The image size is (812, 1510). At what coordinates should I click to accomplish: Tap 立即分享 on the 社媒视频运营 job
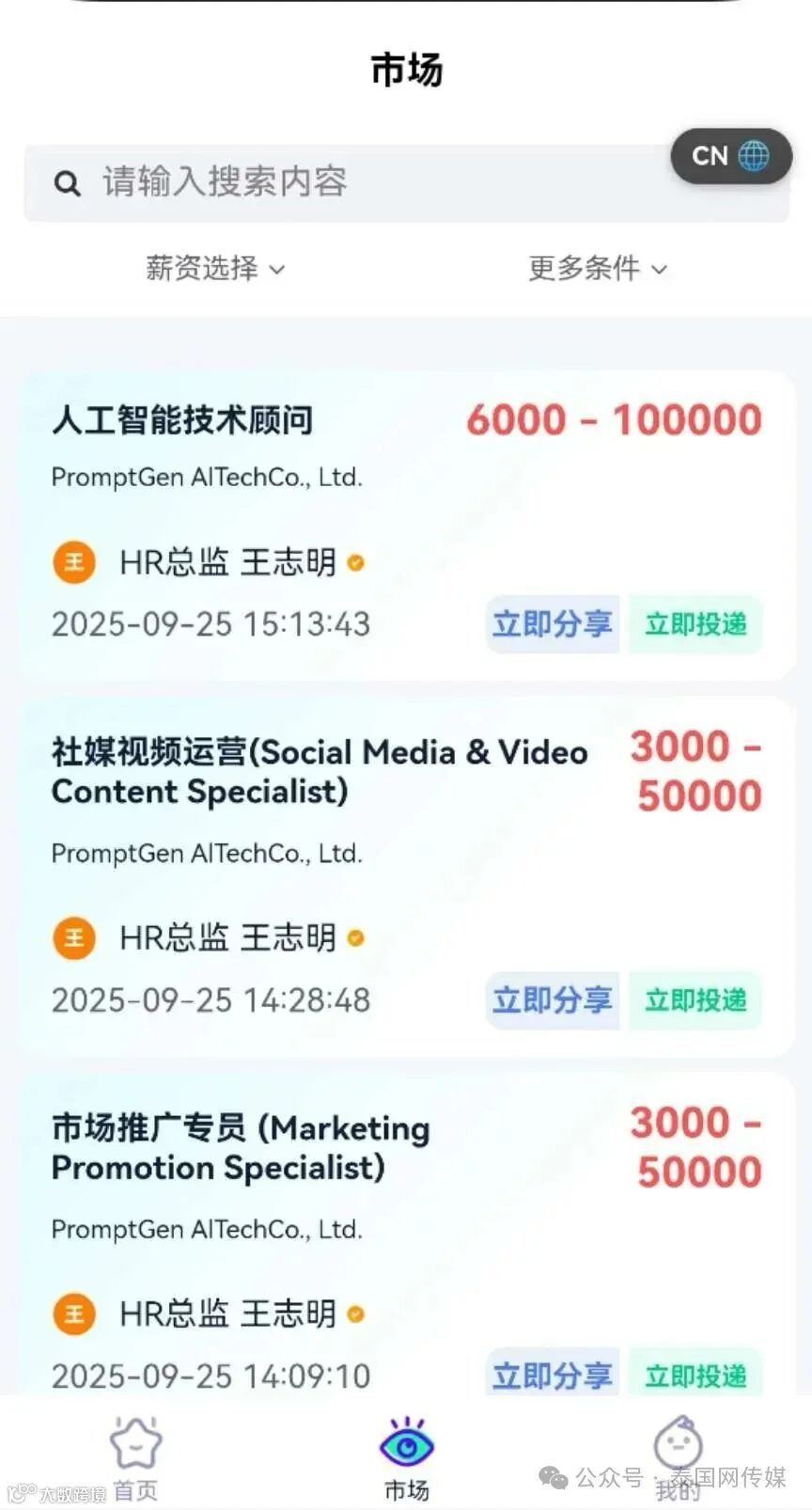[552, 1000]
